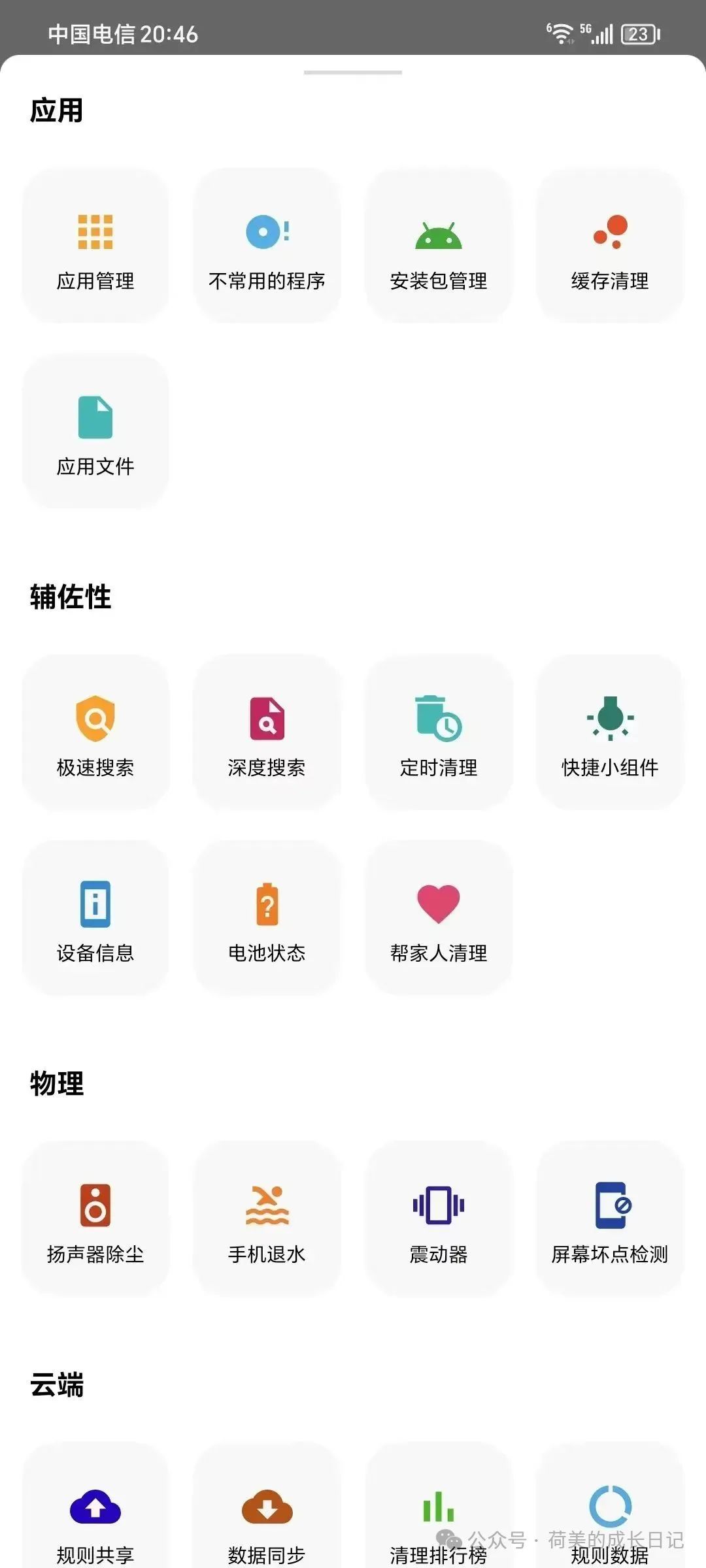Start 屏幕坏点检测
Screen dimensions: 706x1568
(x=610, y=1218)
